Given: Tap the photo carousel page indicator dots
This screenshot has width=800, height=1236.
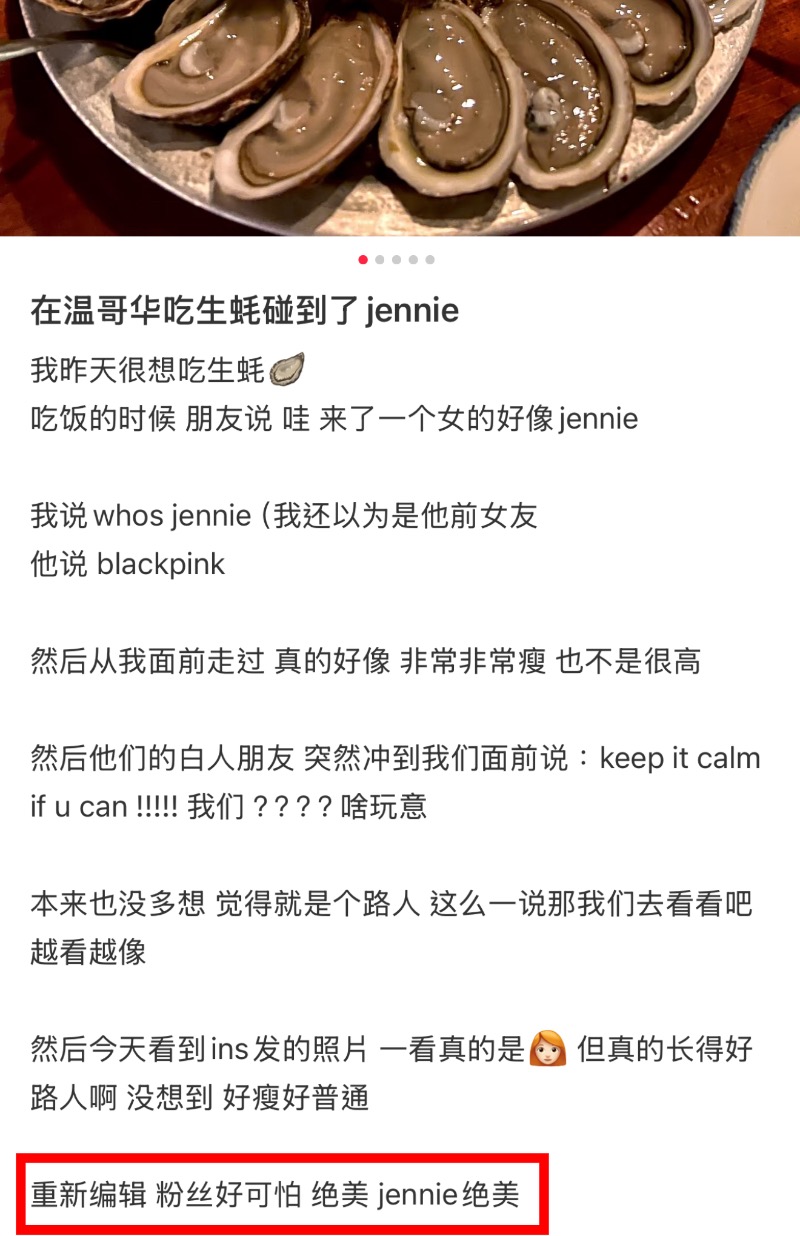Looking at the screenshot, I should [396, 260].
